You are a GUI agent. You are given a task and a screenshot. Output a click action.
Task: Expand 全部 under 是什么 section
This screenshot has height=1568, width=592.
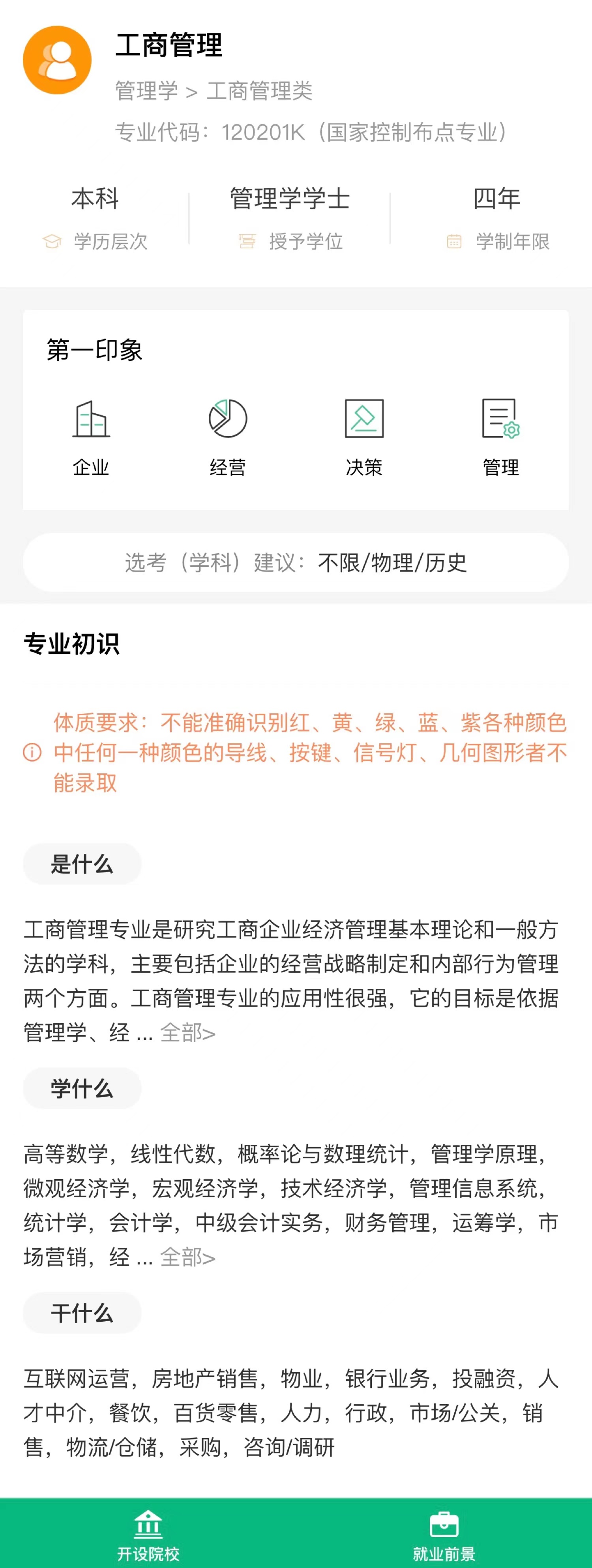(x=187, y=1033)
